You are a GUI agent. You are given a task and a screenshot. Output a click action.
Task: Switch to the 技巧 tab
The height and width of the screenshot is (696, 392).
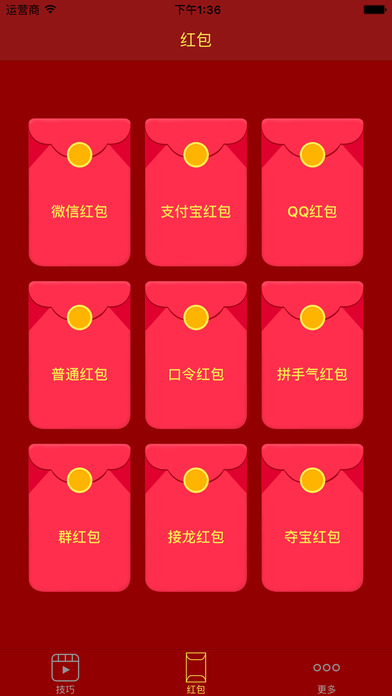coord(65,673)
